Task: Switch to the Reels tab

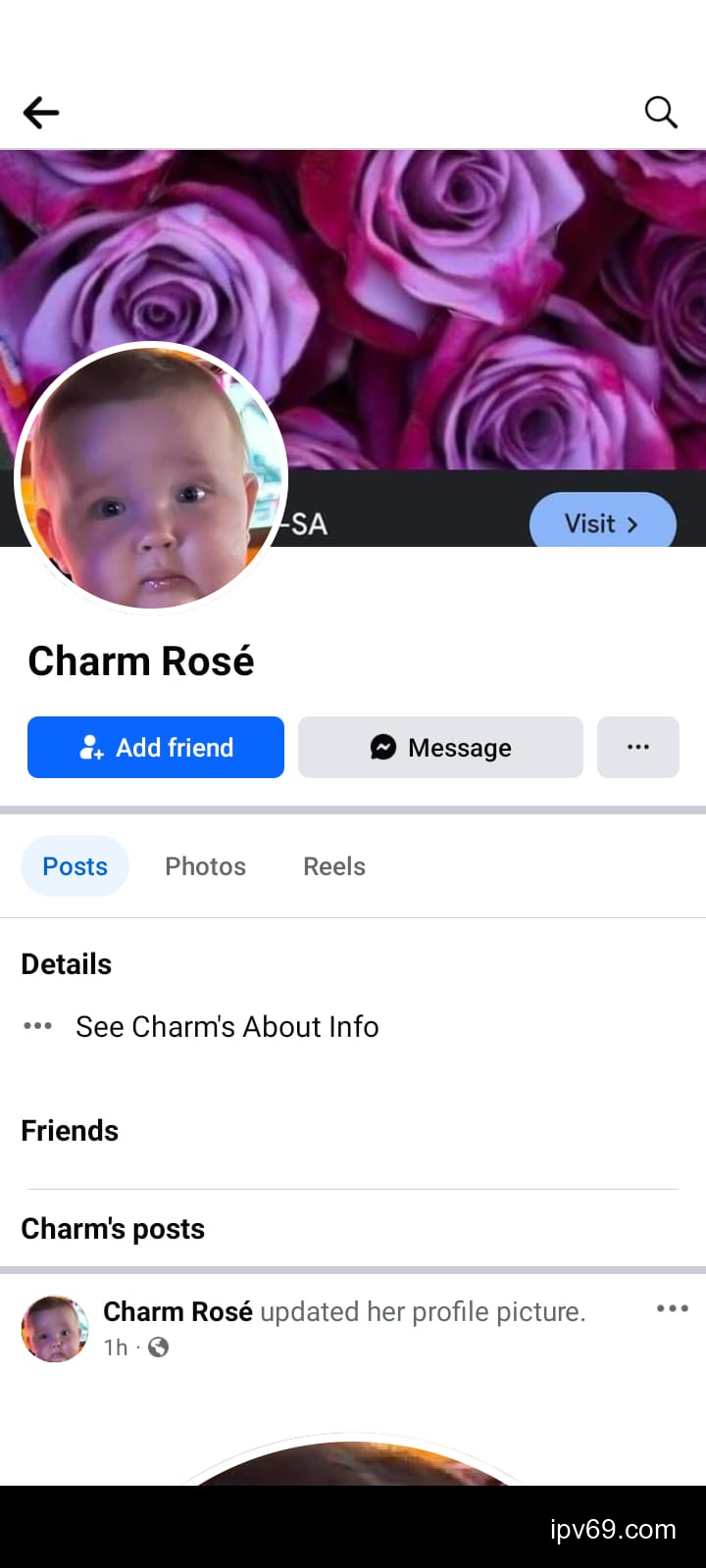Action: 333,866
